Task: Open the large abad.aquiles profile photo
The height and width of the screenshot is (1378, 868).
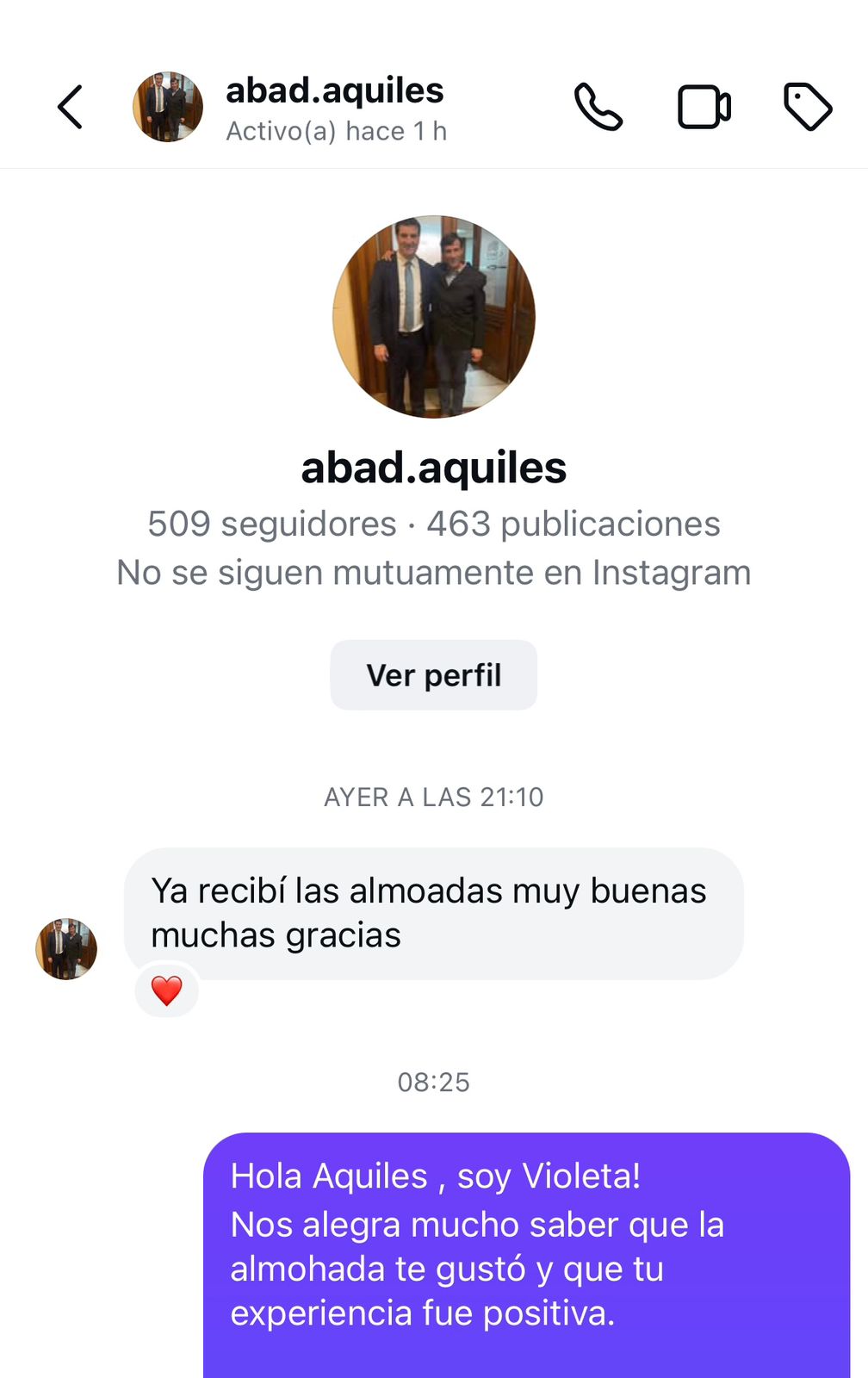Action: coord(433,316)
